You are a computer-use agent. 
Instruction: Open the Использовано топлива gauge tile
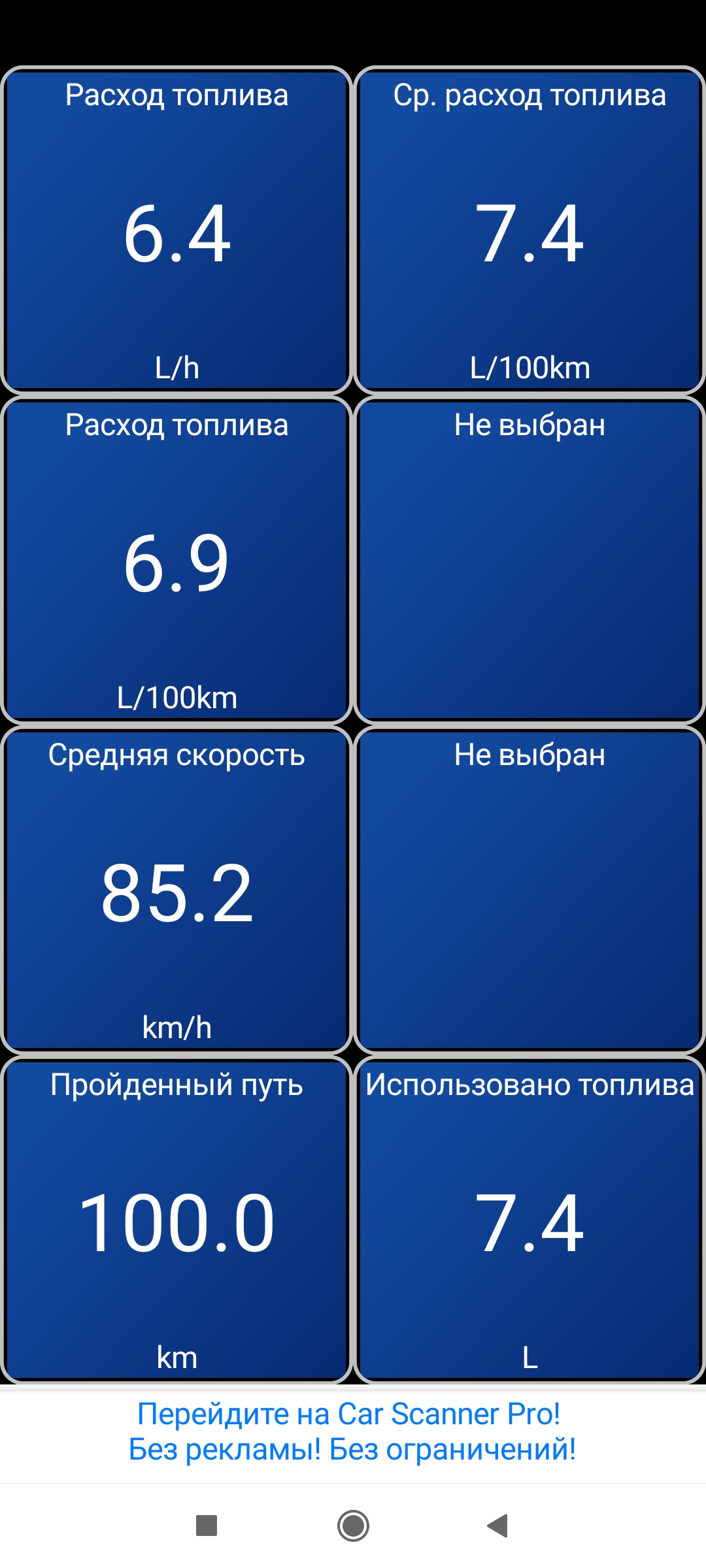click(529, 1220)
